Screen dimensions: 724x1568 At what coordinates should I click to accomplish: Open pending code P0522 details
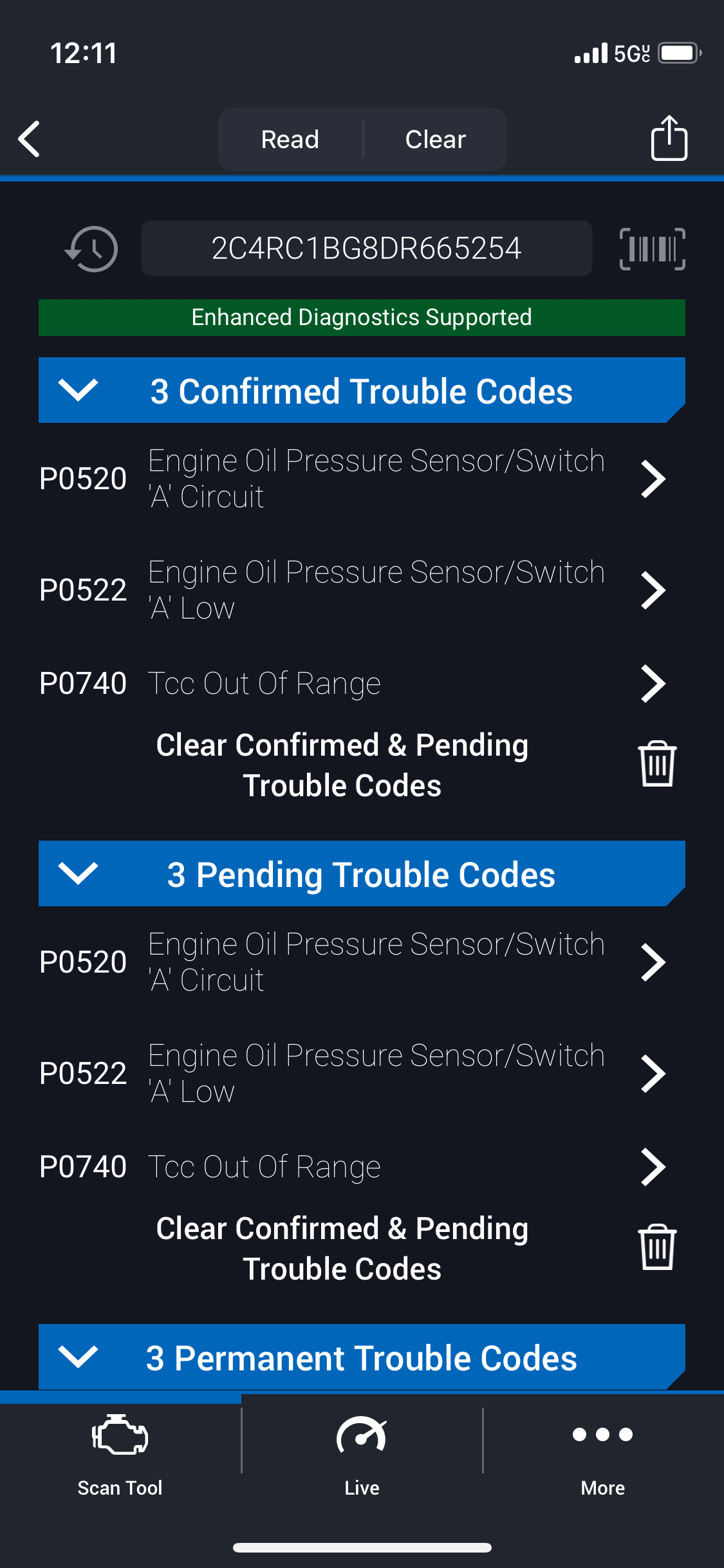[353, 1073]
